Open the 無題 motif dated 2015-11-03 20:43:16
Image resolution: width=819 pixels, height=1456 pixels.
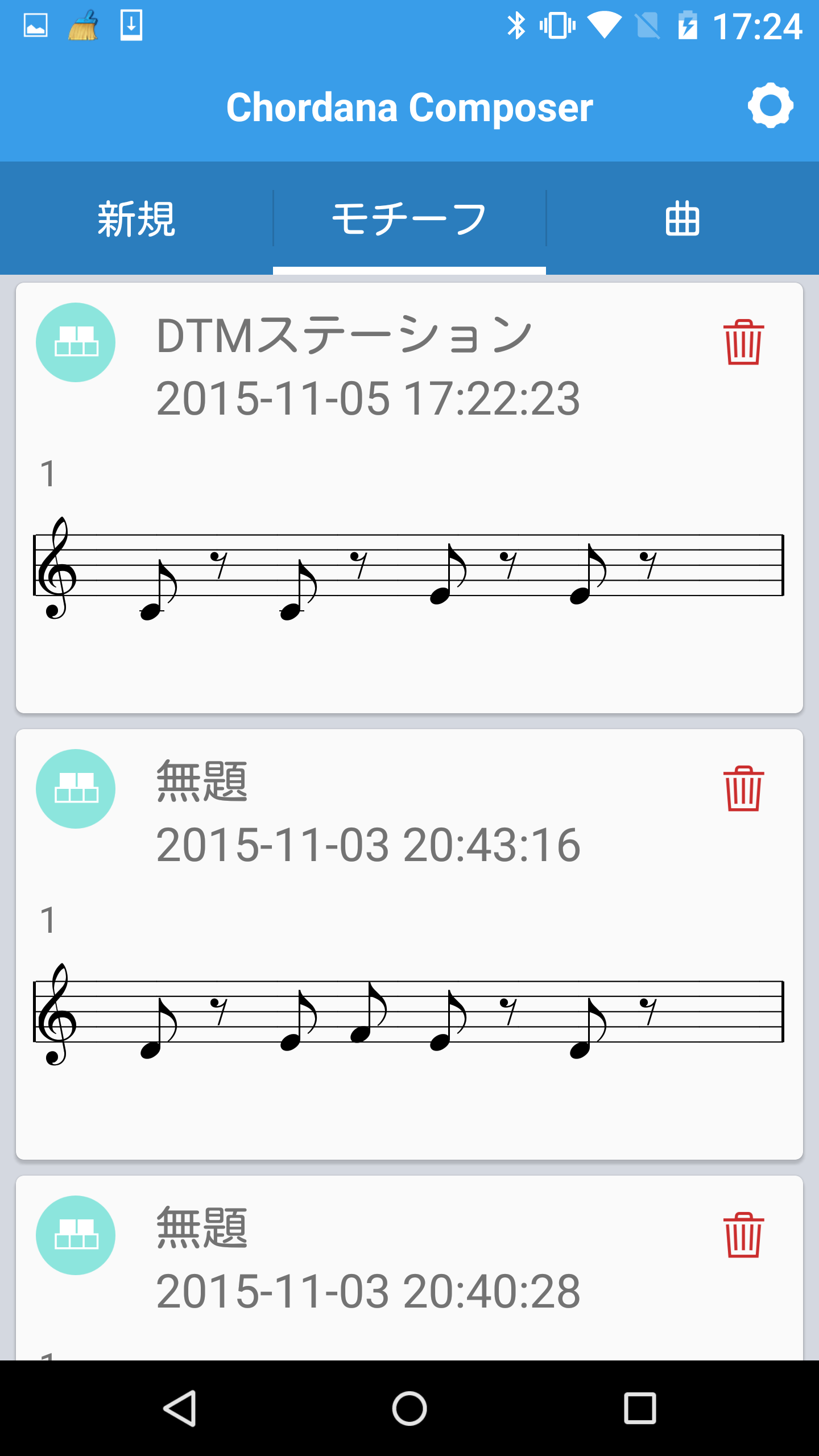point(409,944)
